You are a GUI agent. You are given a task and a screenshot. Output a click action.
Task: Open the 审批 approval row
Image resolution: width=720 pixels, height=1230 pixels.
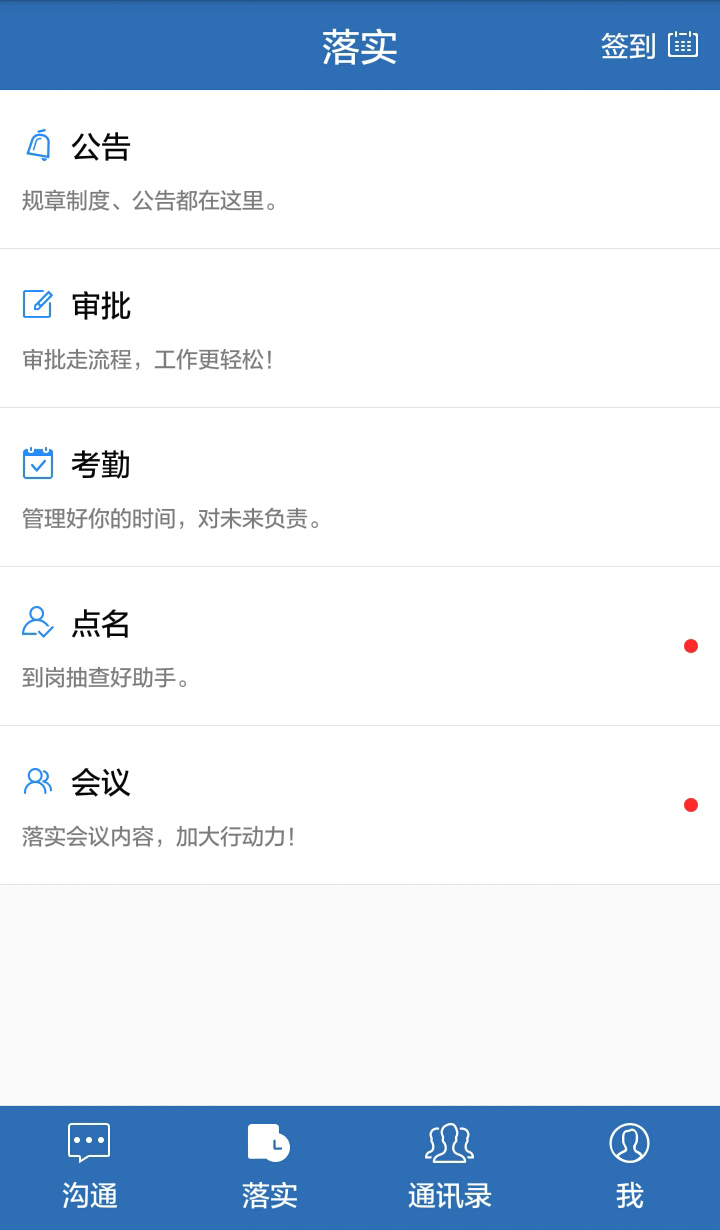click(x=360, y=329)
